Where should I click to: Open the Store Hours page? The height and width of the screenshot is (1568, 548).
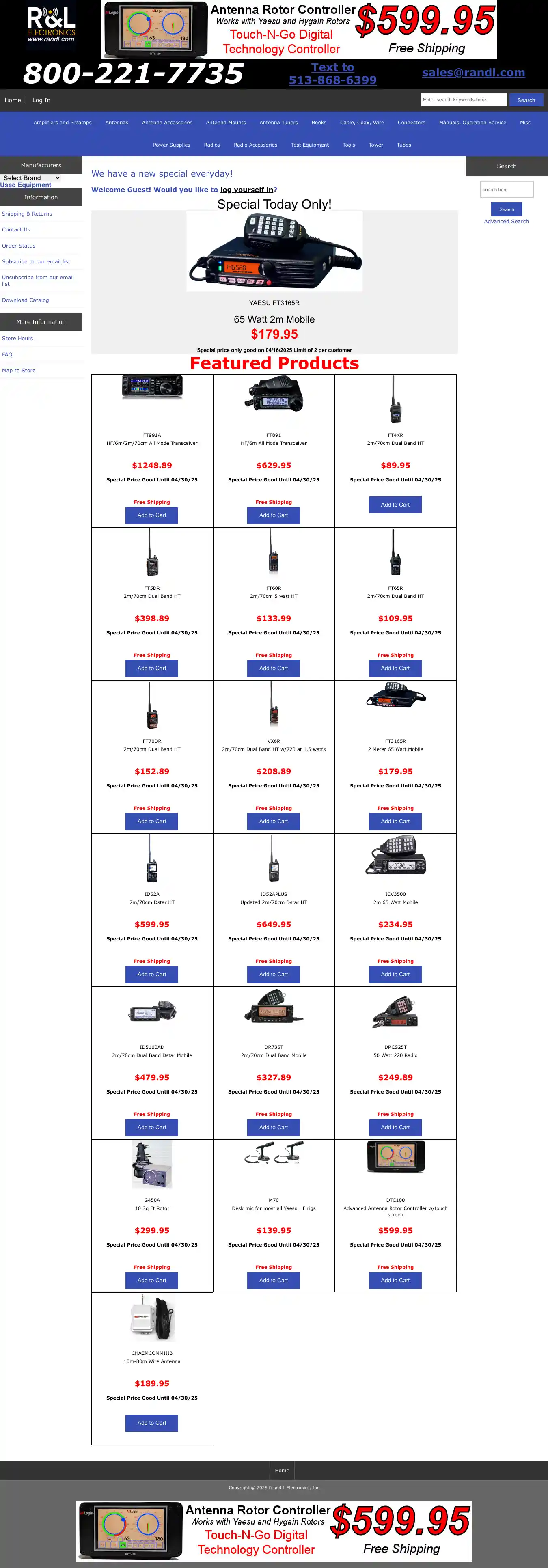click(18, 339)
